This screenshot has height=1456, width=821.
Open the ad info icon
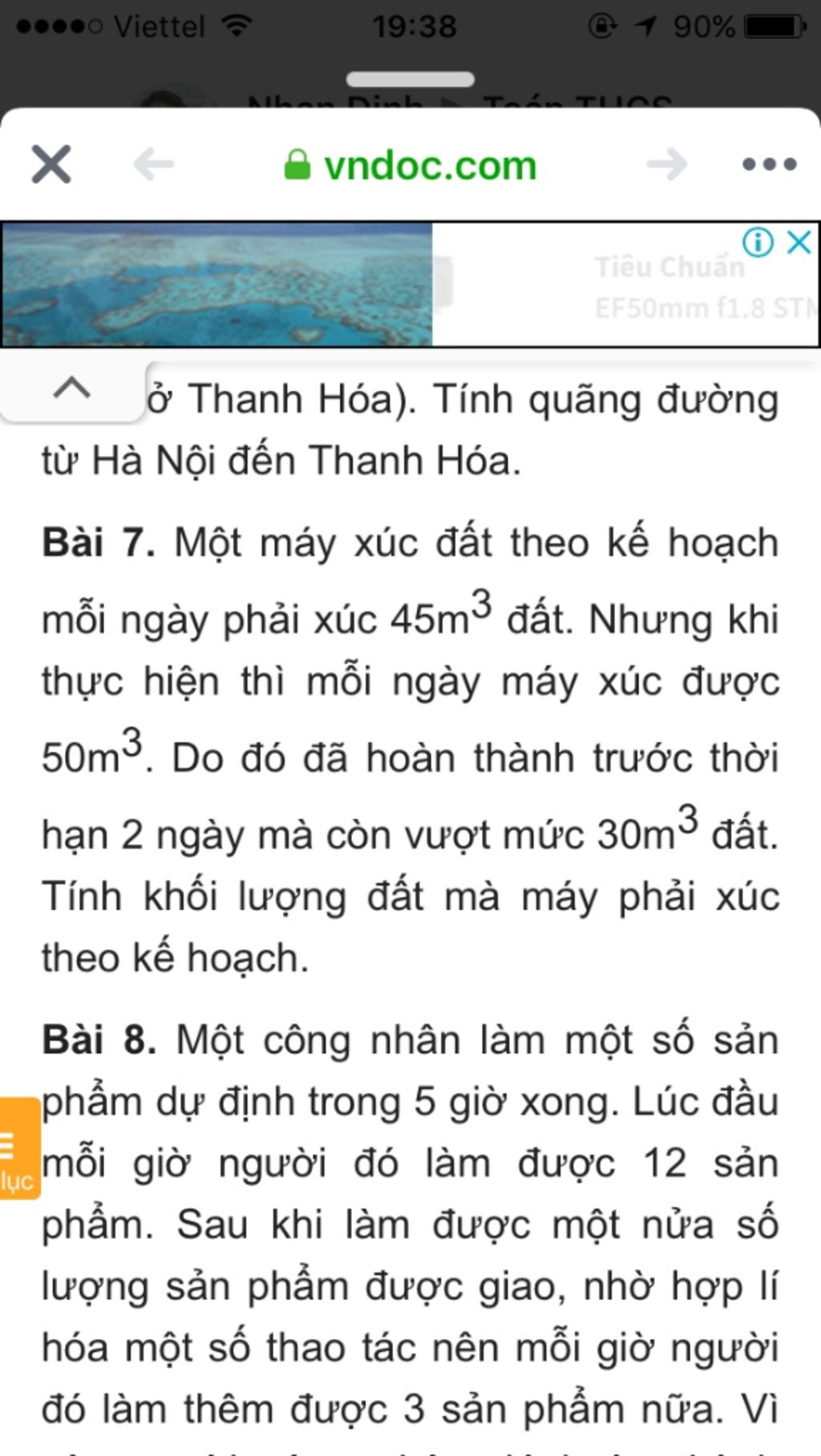point(758,241)
